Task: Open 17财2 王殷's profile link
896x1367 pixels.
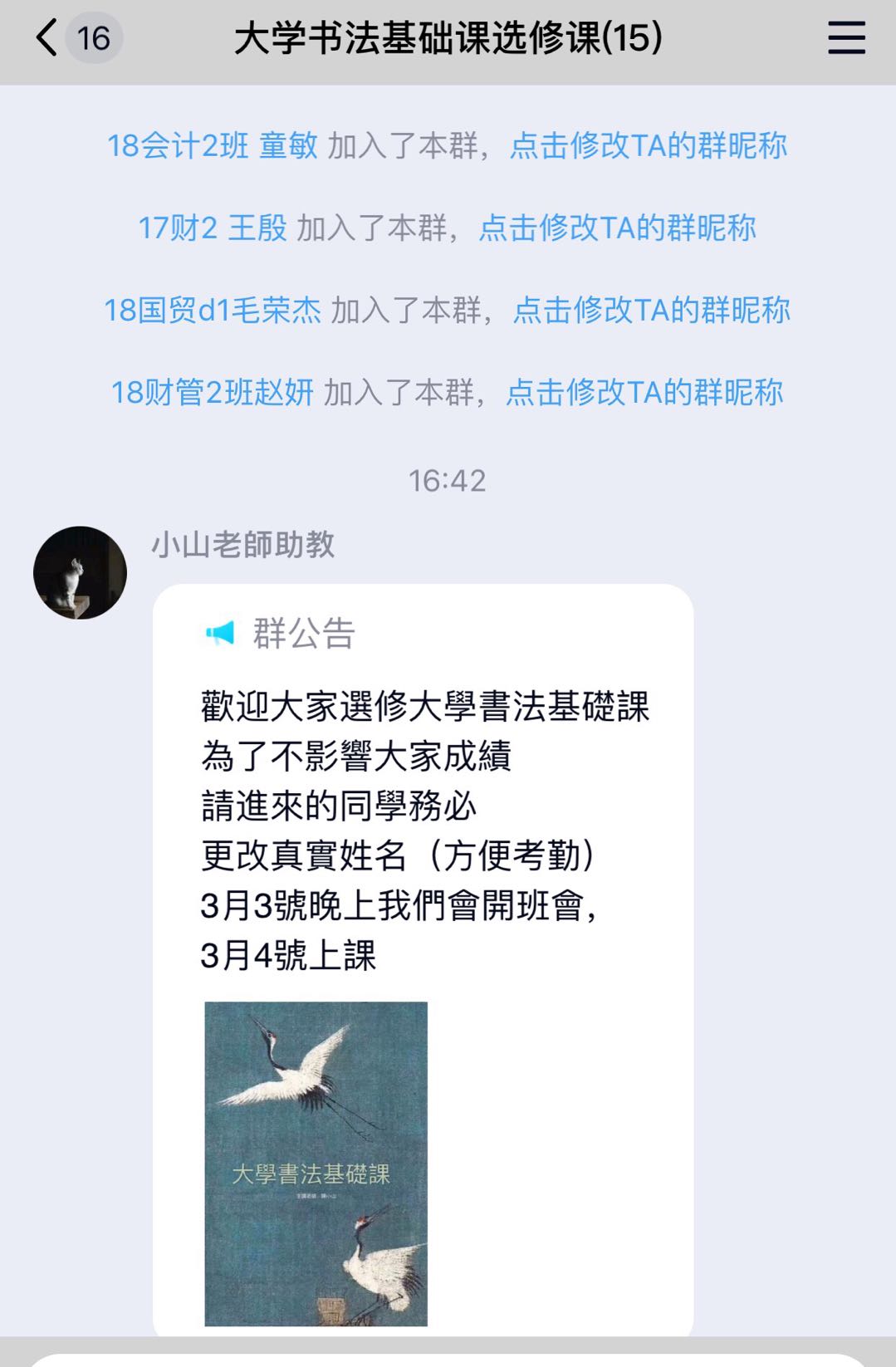Action: click(212, 228)
